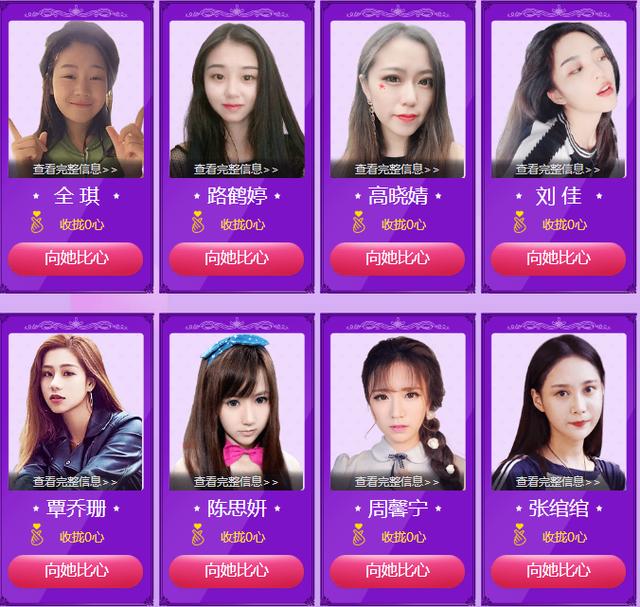See complete info for 周馨宁
Screen dimensions: 640x607
pos(397,481)
